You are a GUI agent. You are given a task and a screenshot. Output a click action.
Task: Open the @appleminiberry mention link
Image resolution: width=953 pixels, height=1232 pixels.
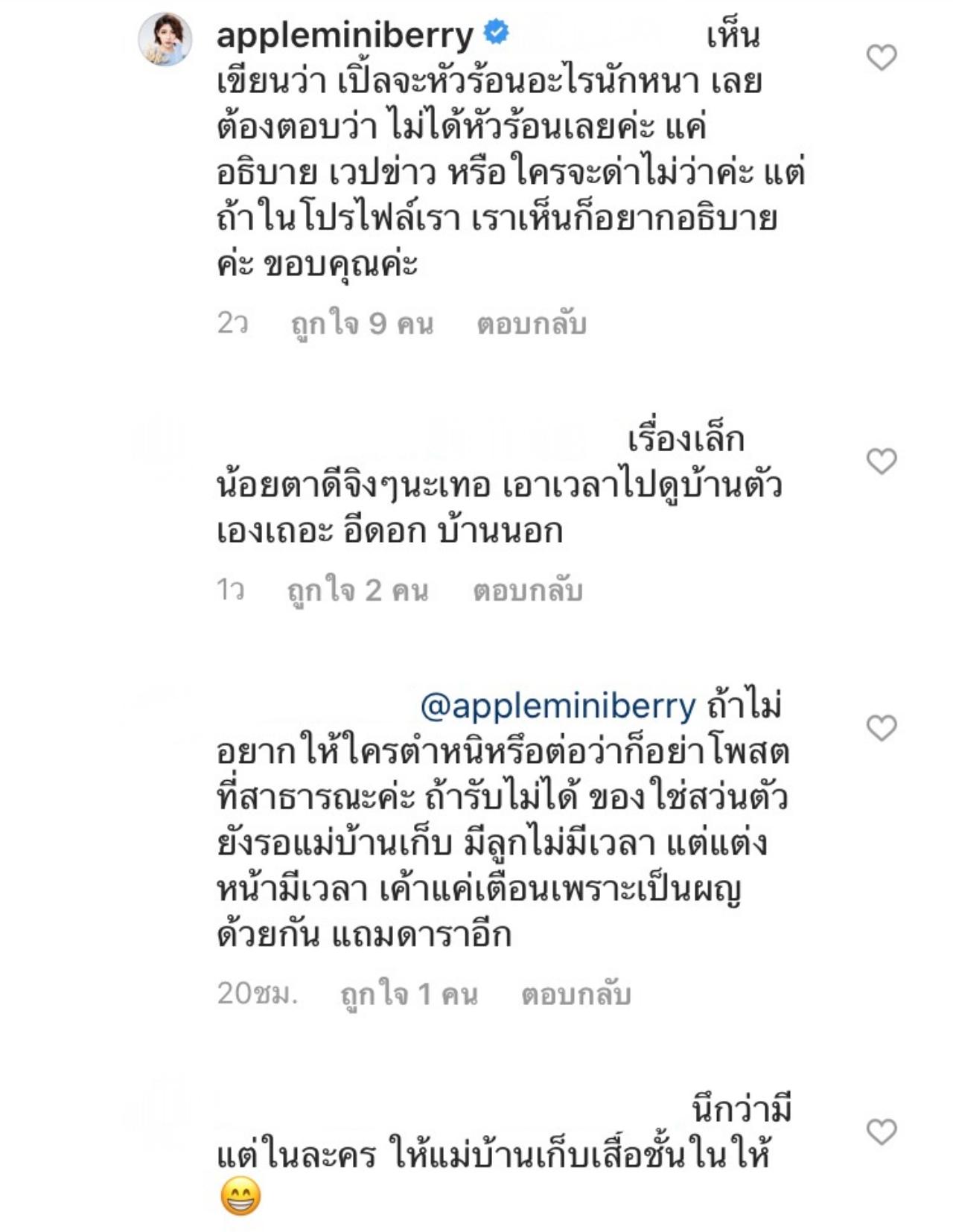click(558, 705)
